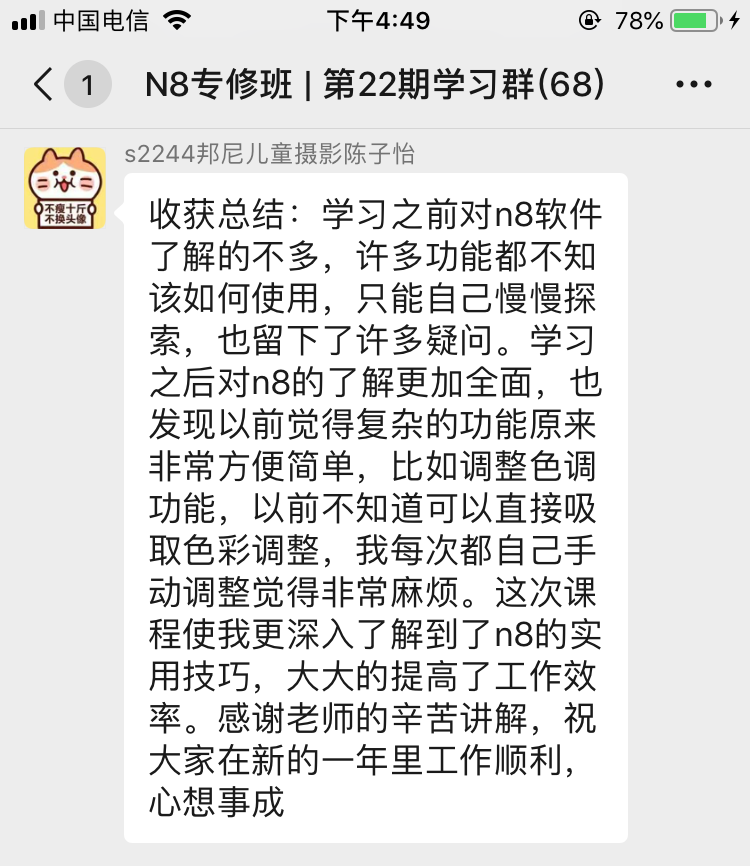
Task: Open the group chat overflow menu
Action: pos(693,85)
